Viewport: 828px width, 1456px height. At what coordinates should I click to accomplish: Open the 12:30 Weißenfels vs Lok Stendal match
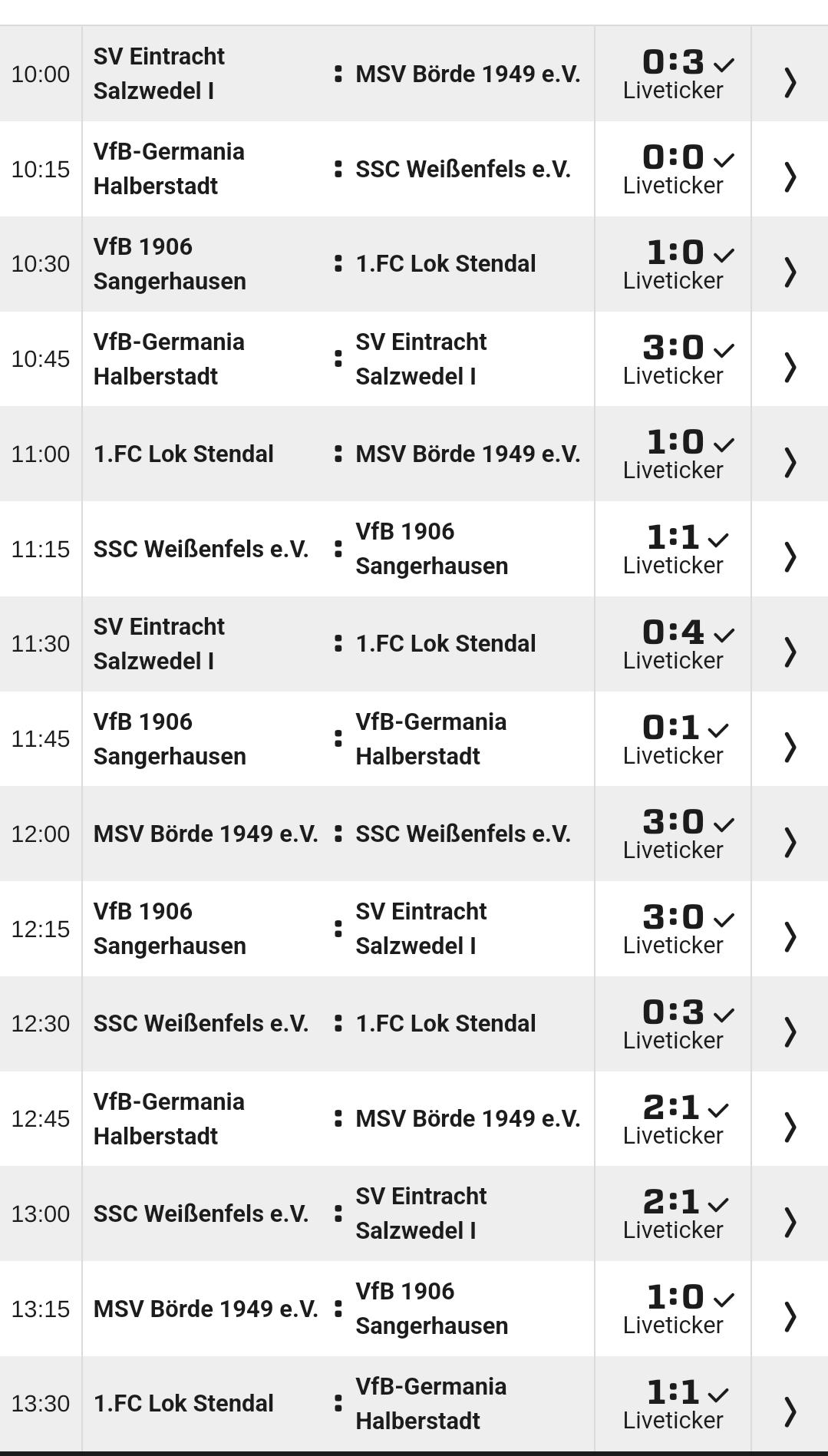pos(414,1024)
